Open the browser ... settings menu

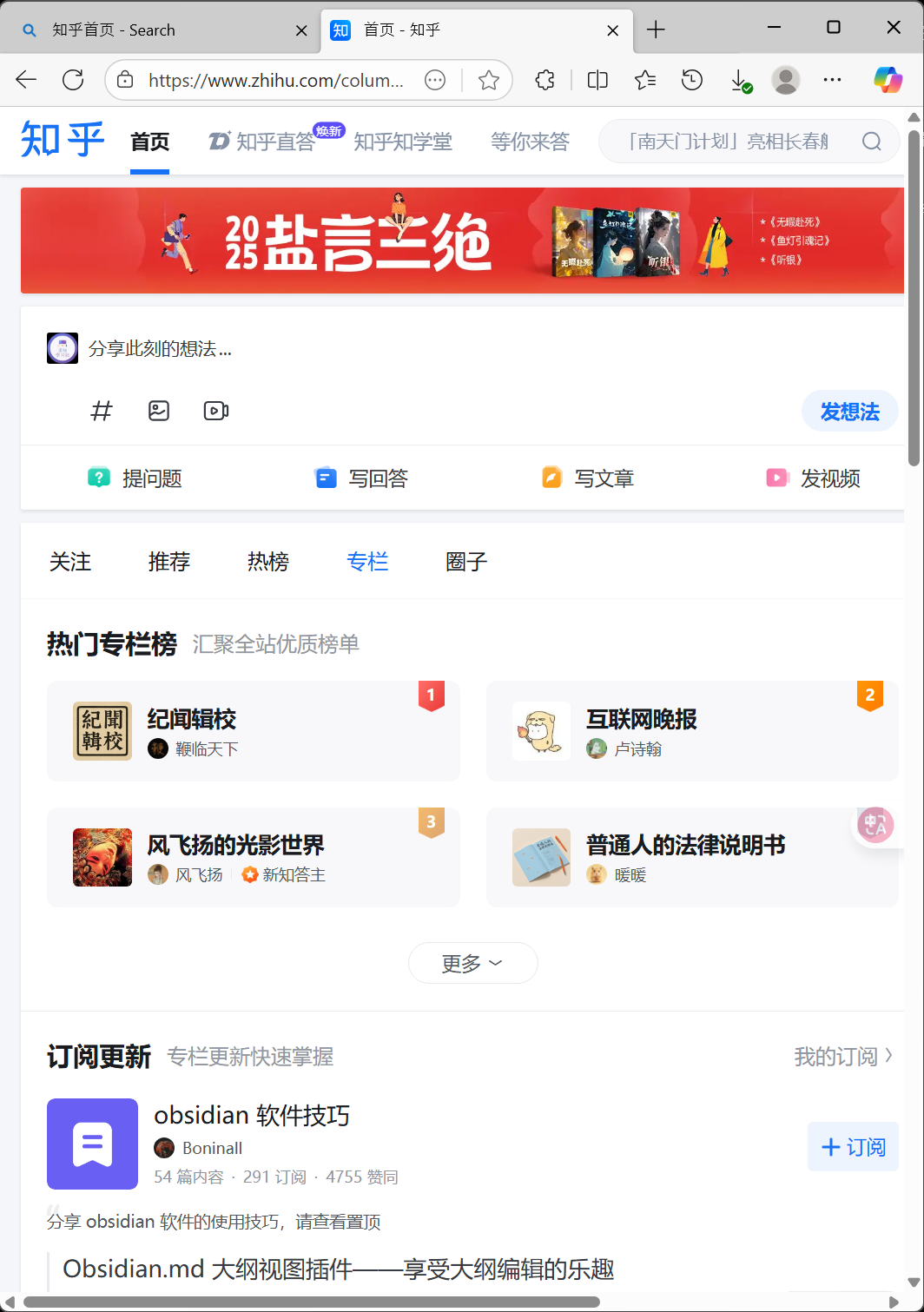click(x=832, y=80)
